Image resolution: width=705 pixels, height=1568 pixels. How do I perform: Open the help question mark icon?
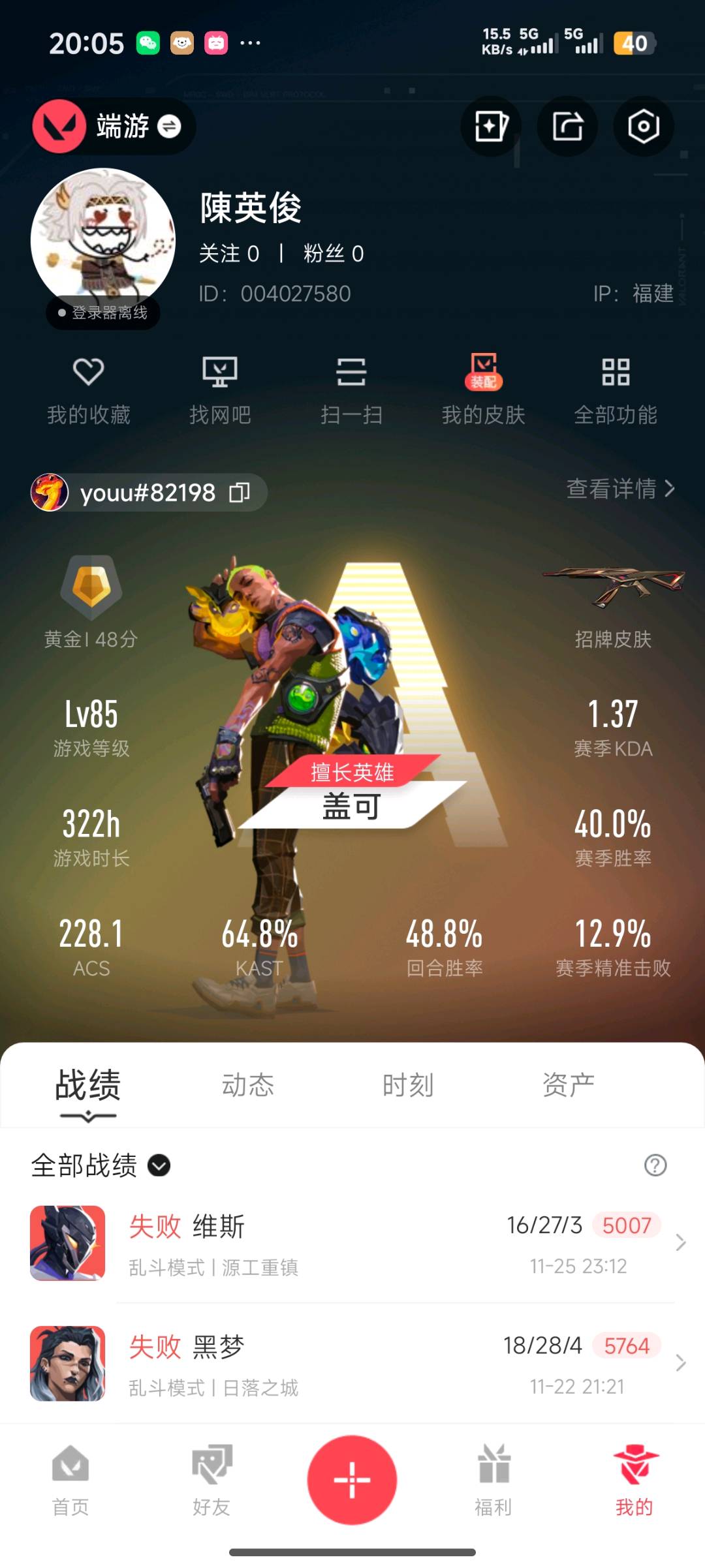click(655, 1165)
